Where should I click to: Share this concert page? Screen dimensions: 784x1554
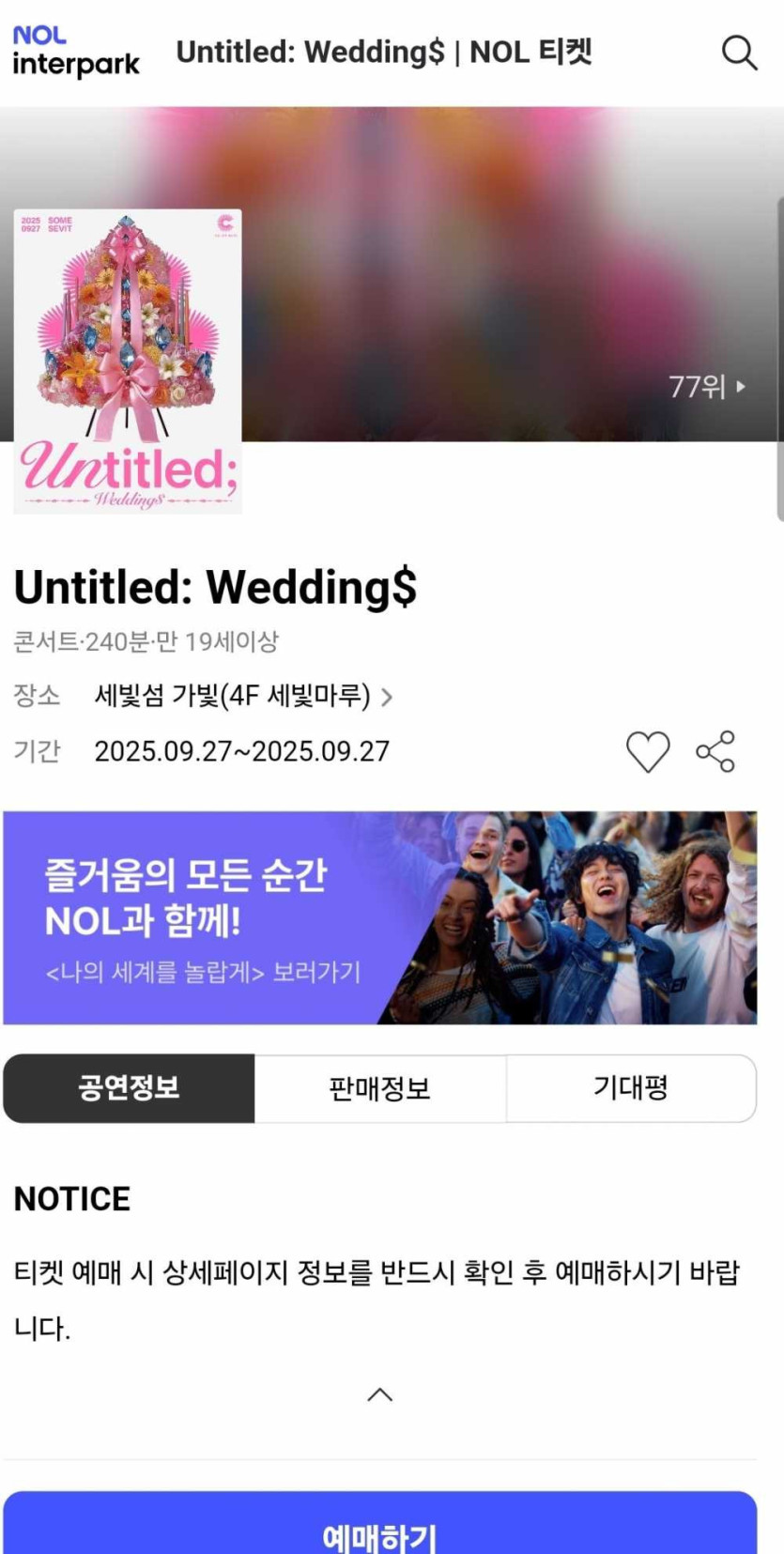click(715, 751)
